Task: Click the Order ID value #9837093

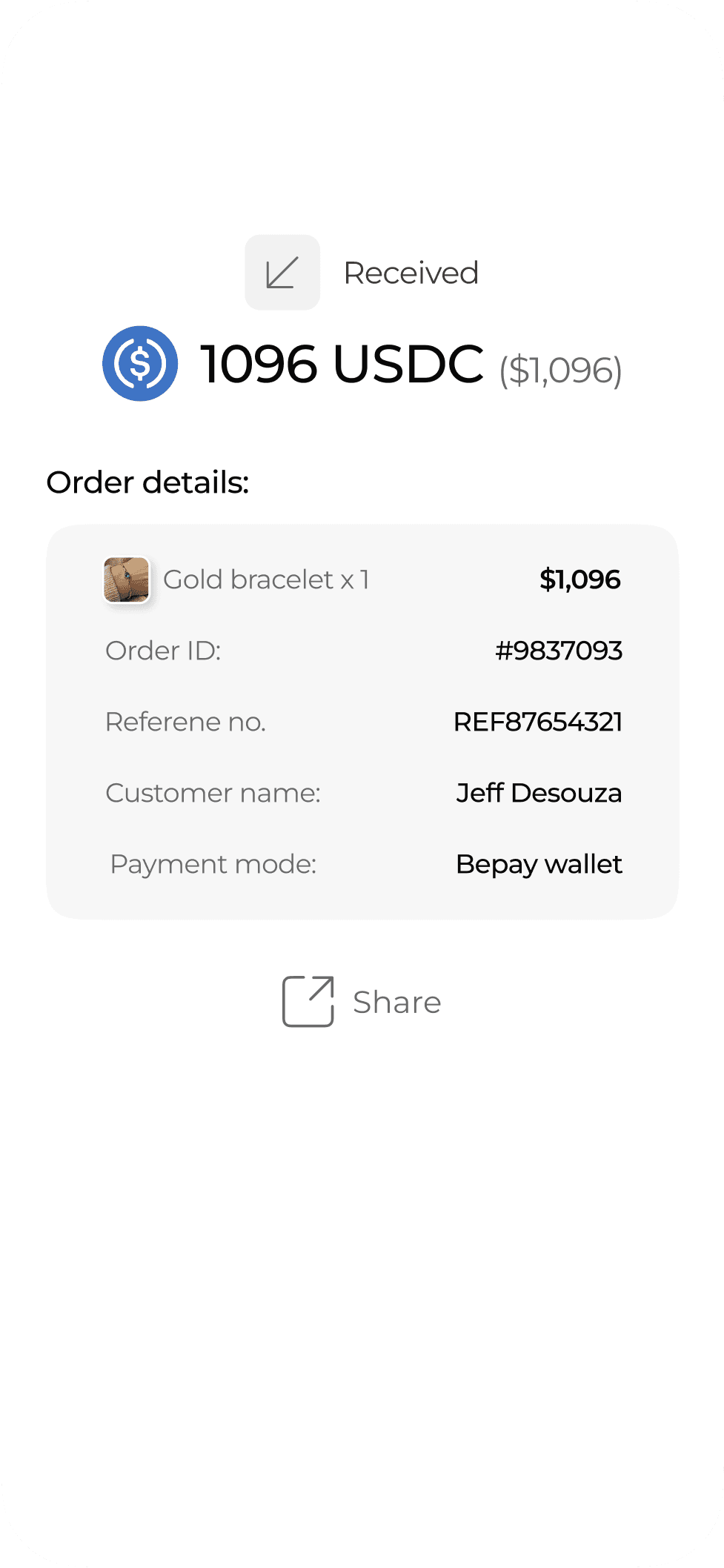Action: click(559, 651)
